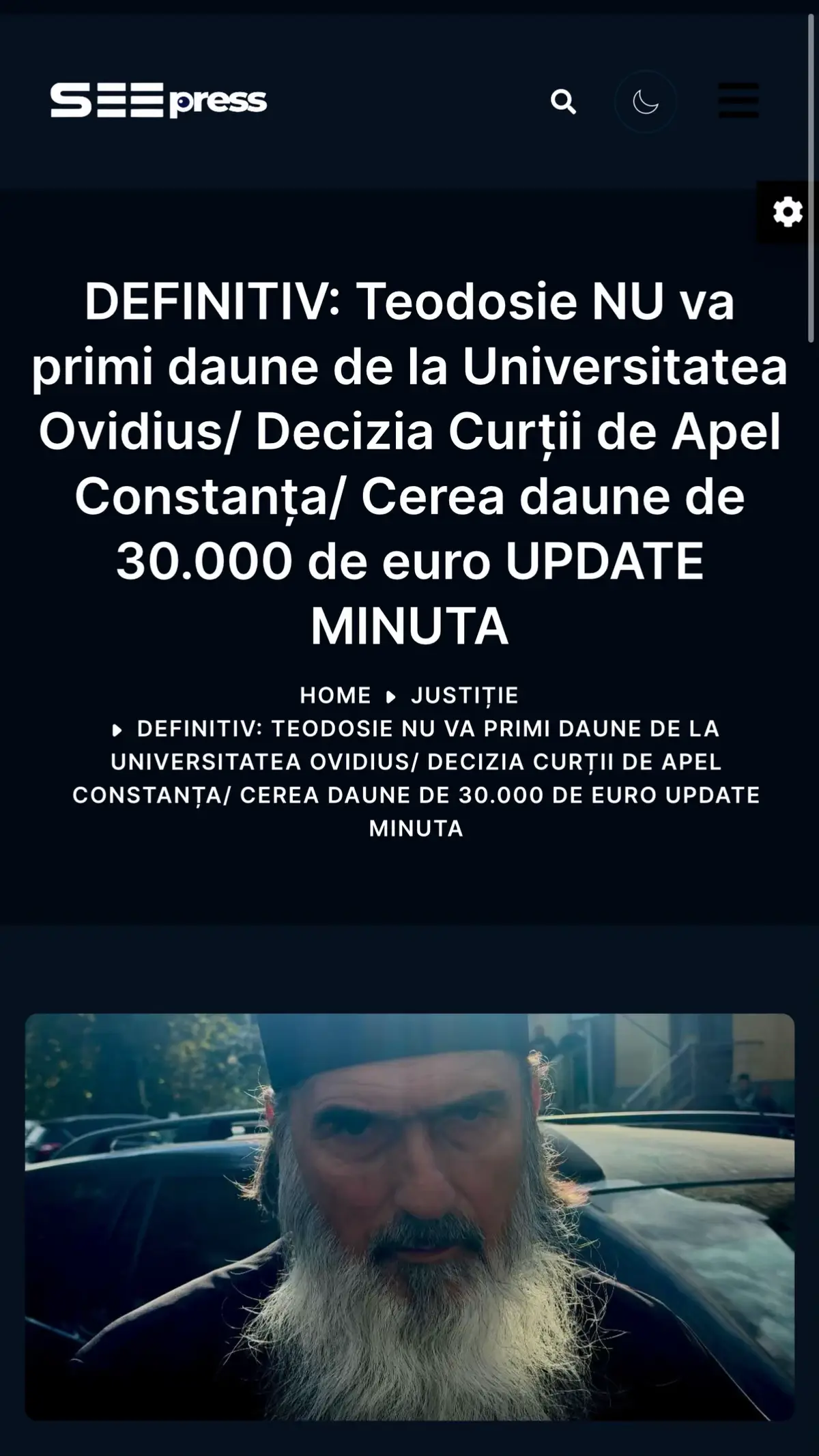Click the magnifying glass icon

tap(564, 103)
